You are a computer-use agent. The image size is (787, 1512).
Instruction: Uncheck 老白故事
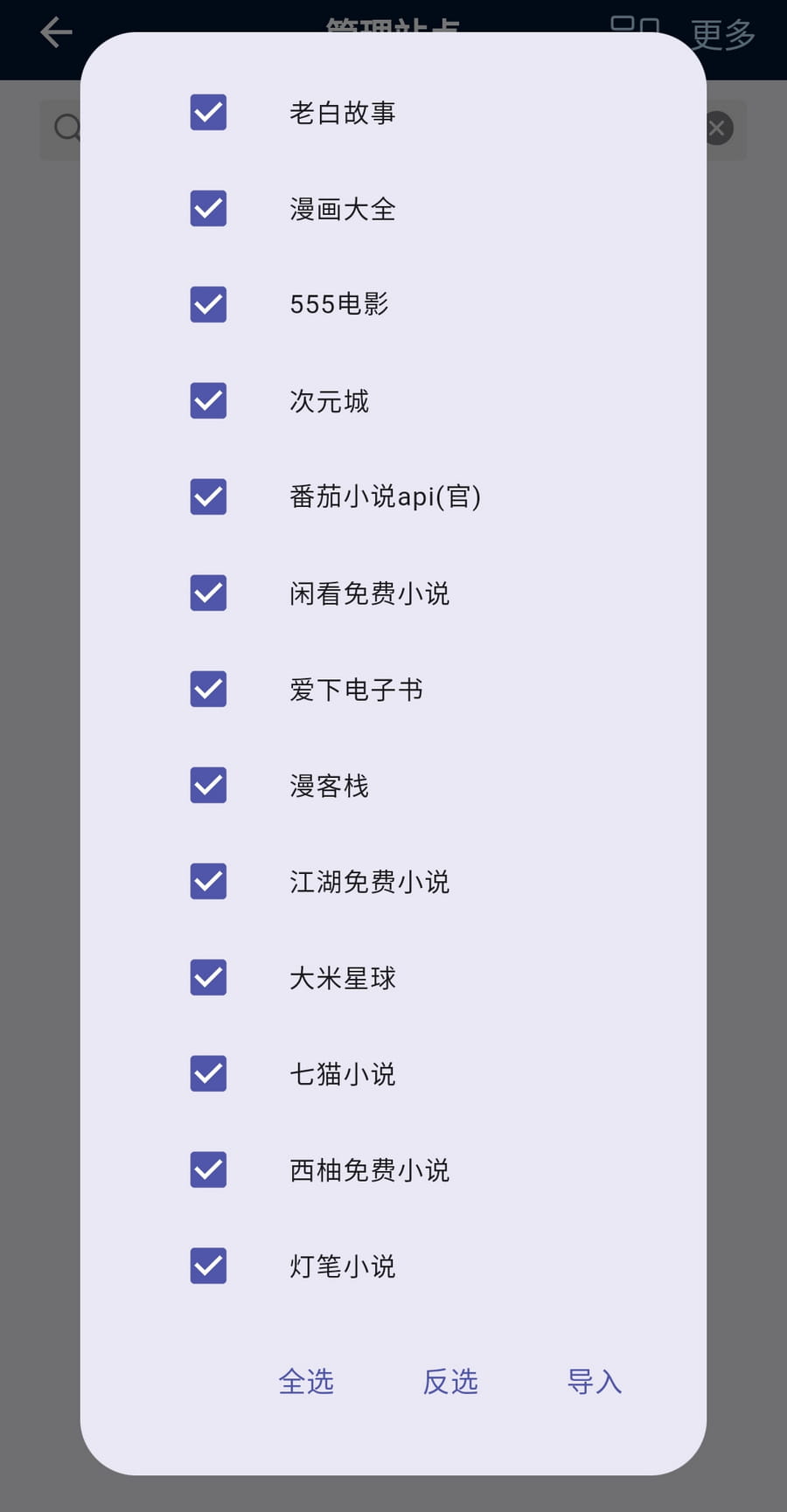point(208,112)
